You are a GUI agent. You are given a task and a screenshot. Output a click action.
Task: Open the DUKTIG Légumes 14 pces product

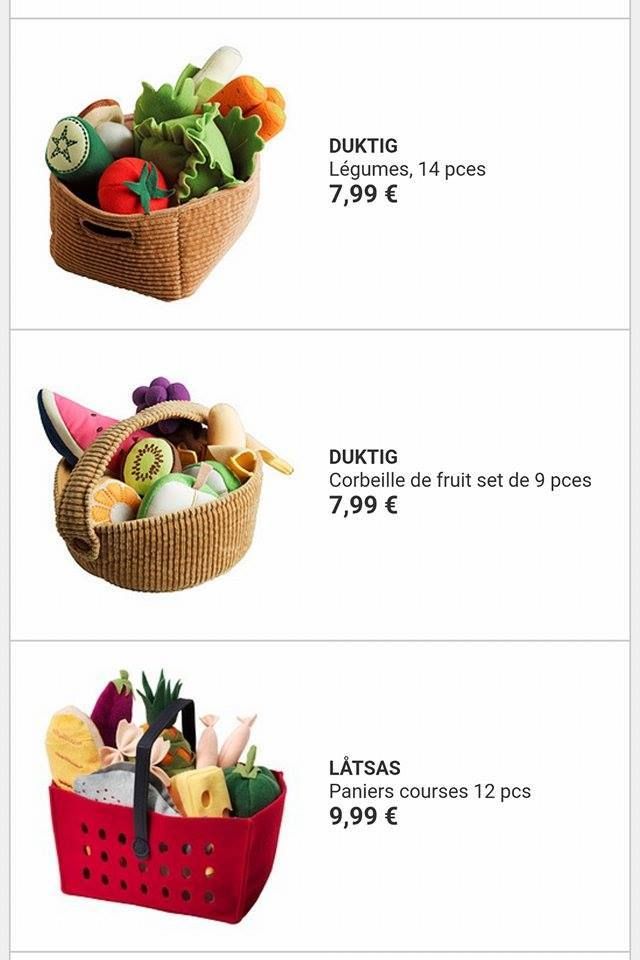coord(406,169)
